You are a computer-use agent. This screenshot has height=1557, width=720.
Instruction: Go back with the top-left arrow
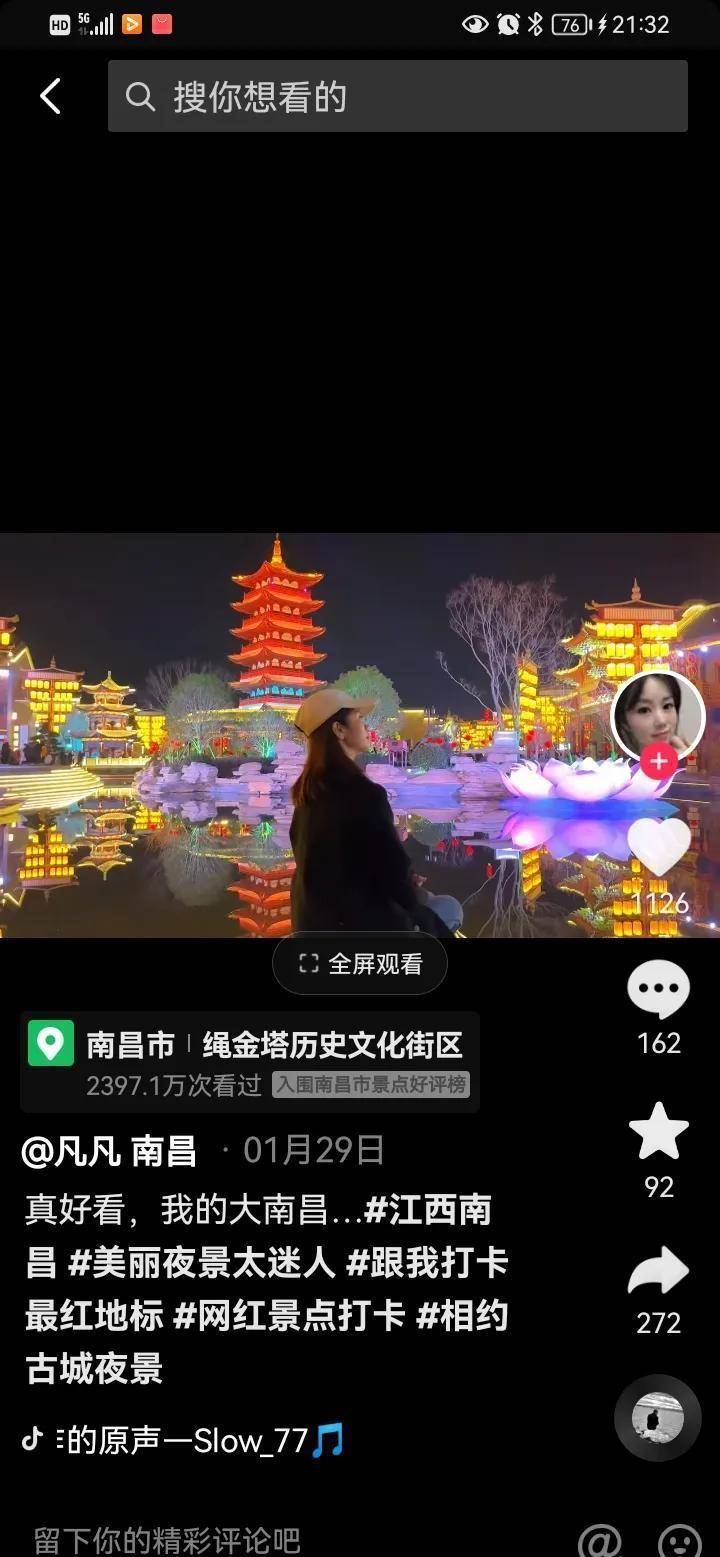coord(50,97)
